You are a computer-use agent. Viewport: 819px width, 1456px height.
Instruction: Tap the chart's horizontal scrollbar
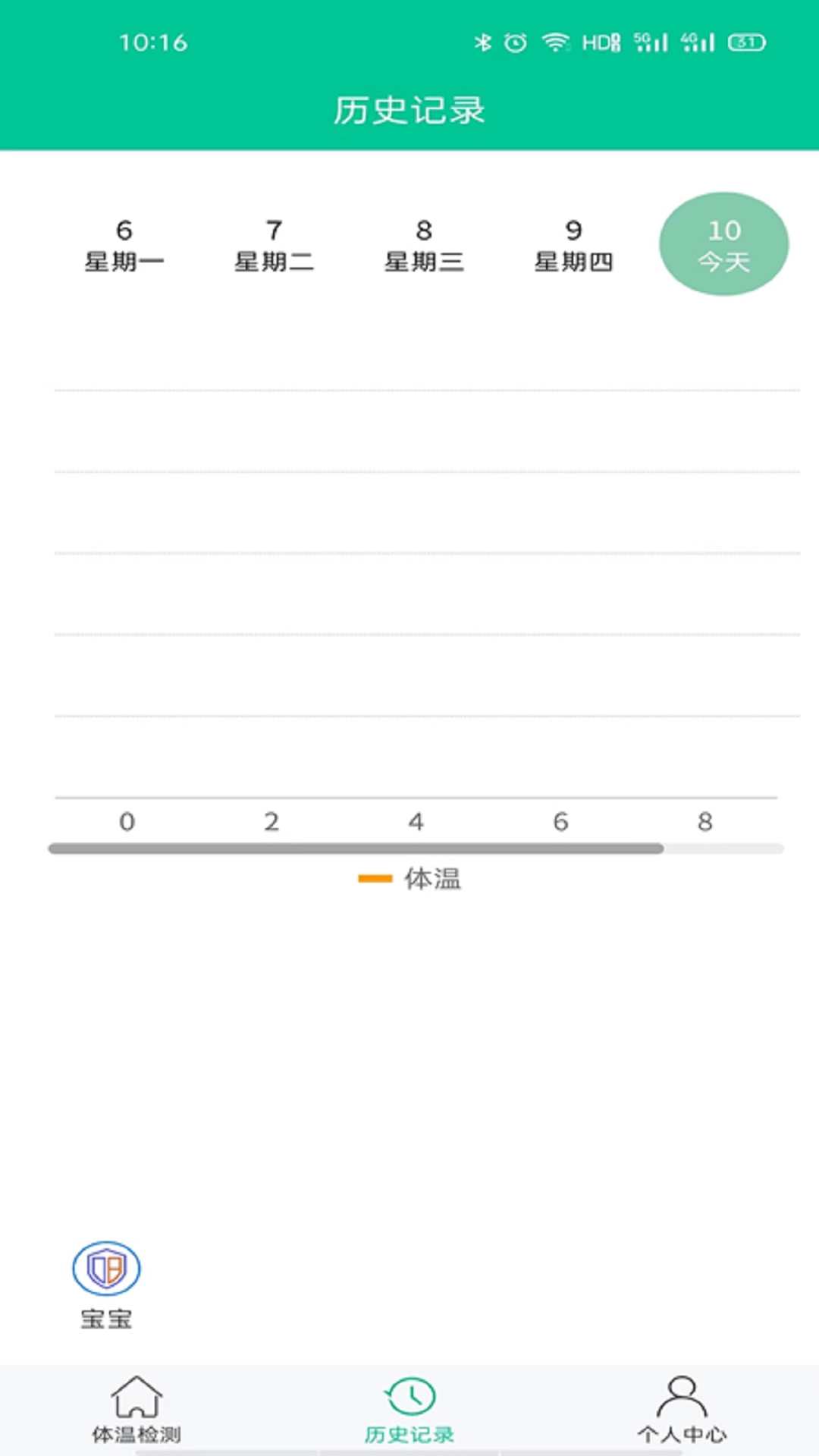point(356,849)
